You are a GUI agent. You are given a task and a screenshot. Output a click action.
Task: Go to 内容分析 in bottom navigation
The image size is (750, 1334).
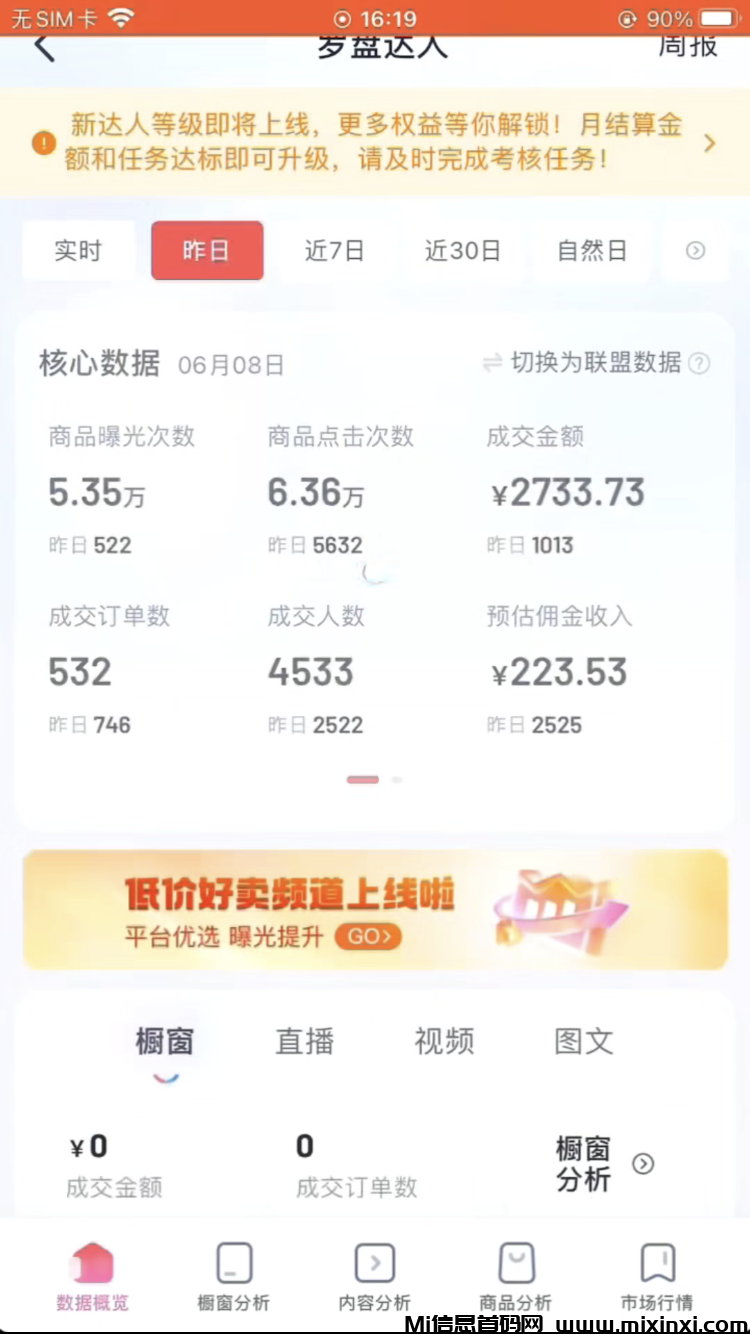pyautogui.click(x=375, y=1277)
